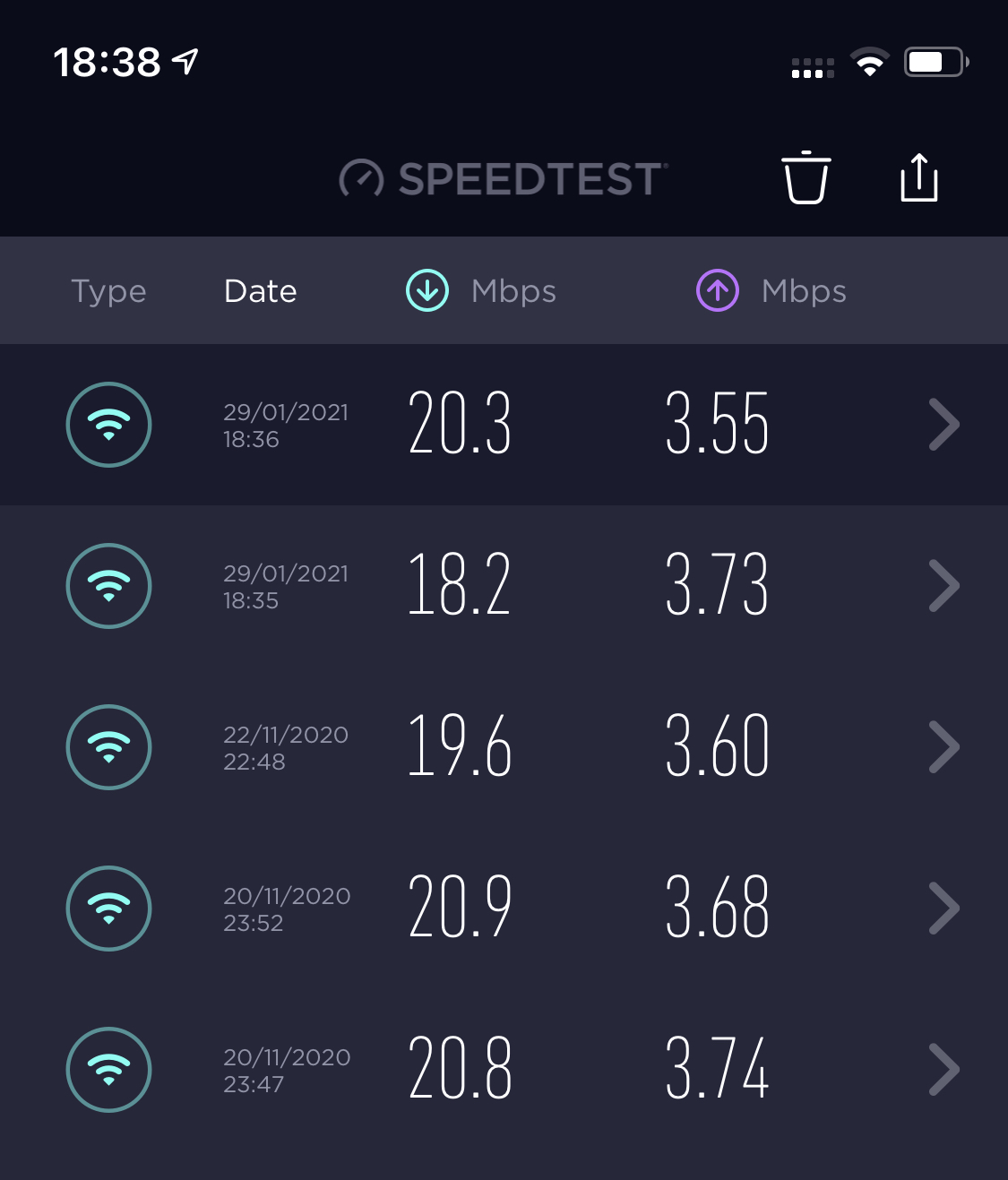Select the 20/11/2020 23:52 result

504,909
